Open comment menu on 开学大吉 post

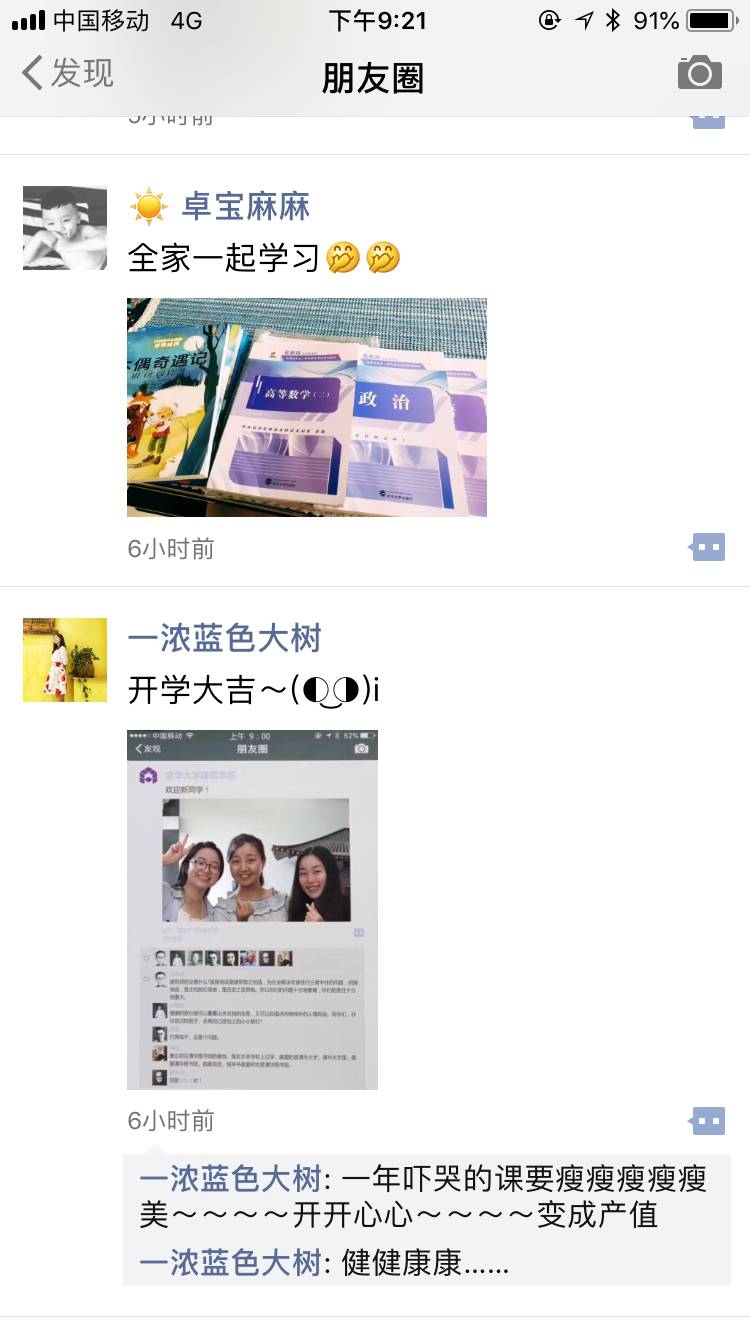708,1120
